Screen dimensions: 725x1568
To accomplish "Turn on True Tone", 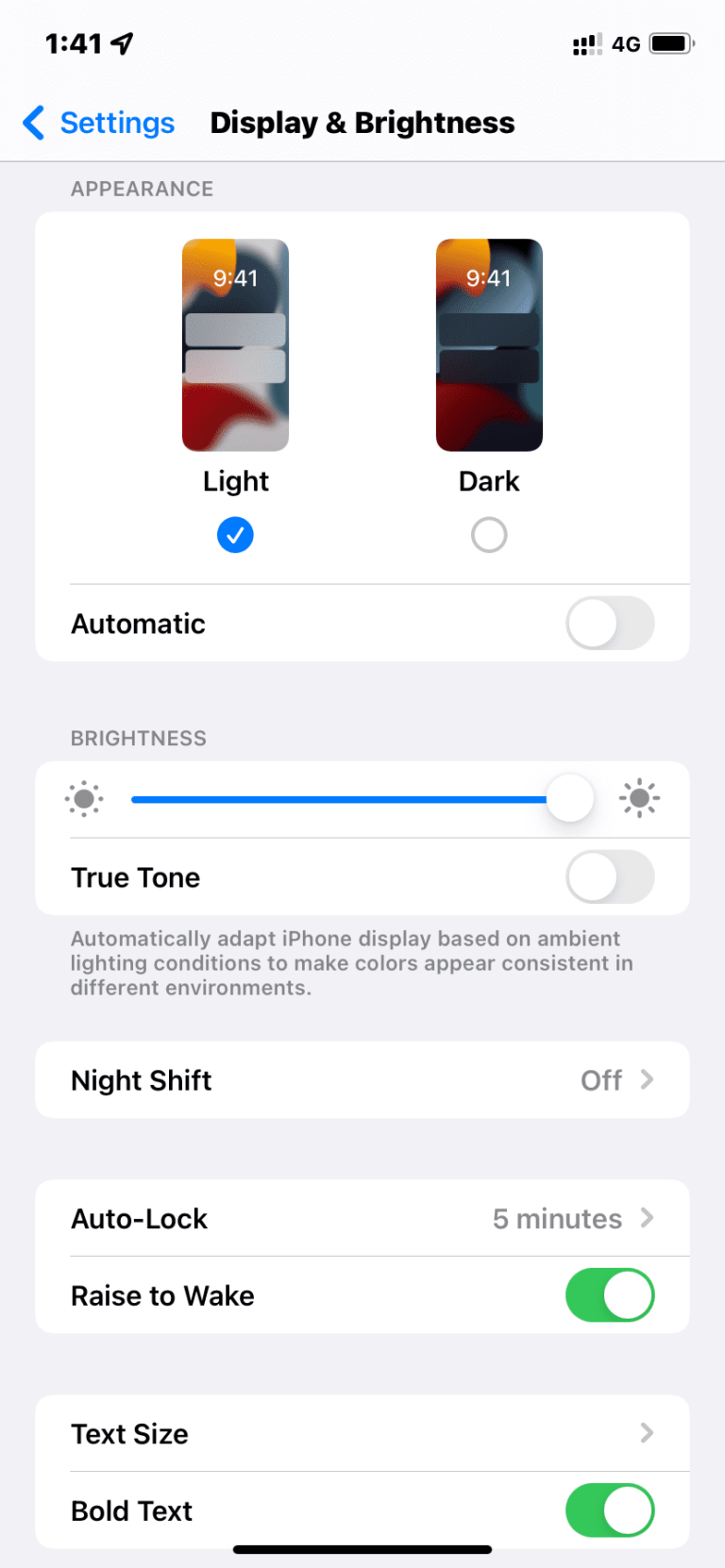I will [609, 877].
